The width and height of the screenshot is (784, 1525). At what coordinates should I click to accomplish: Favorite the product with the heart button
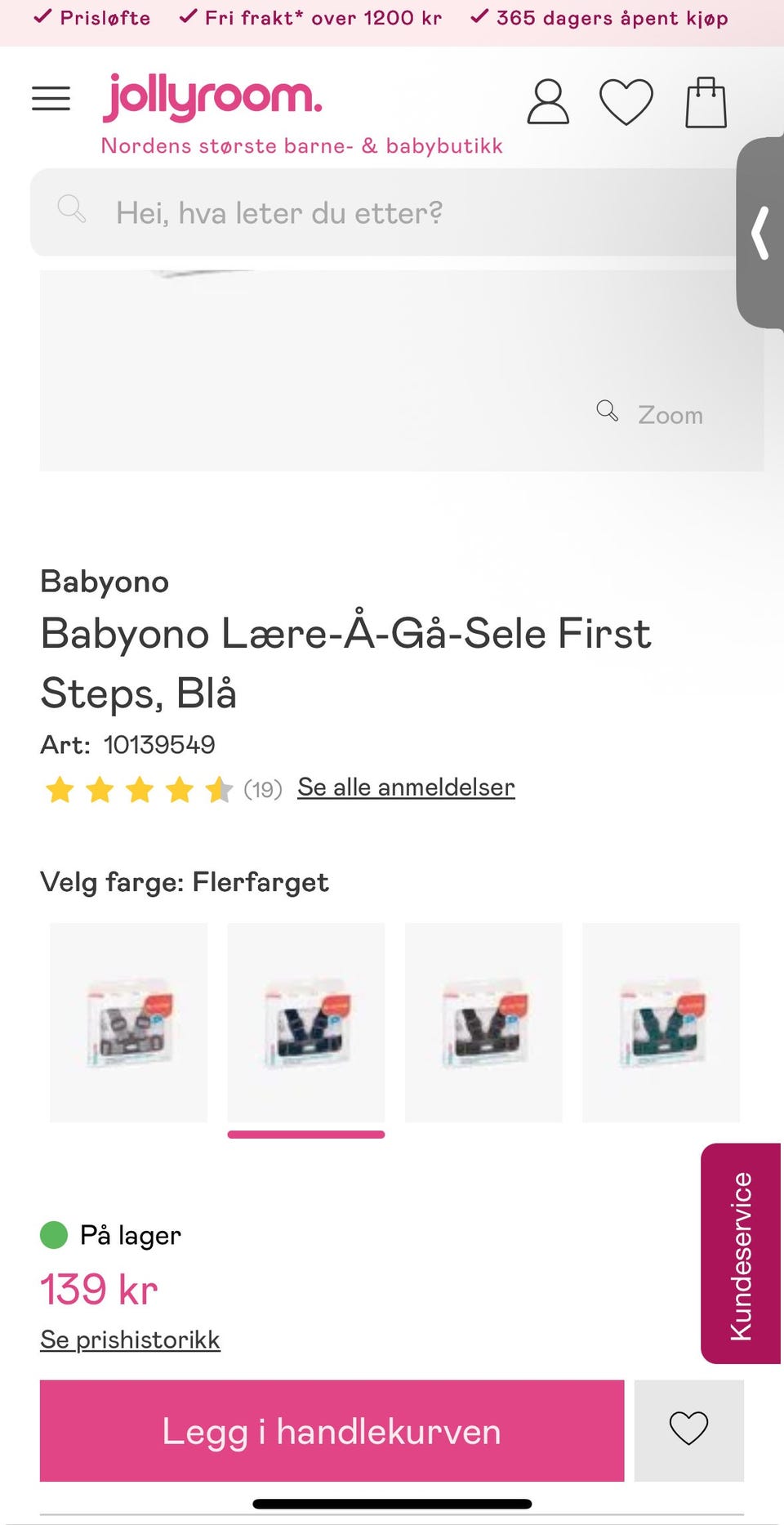(689, 1430)
